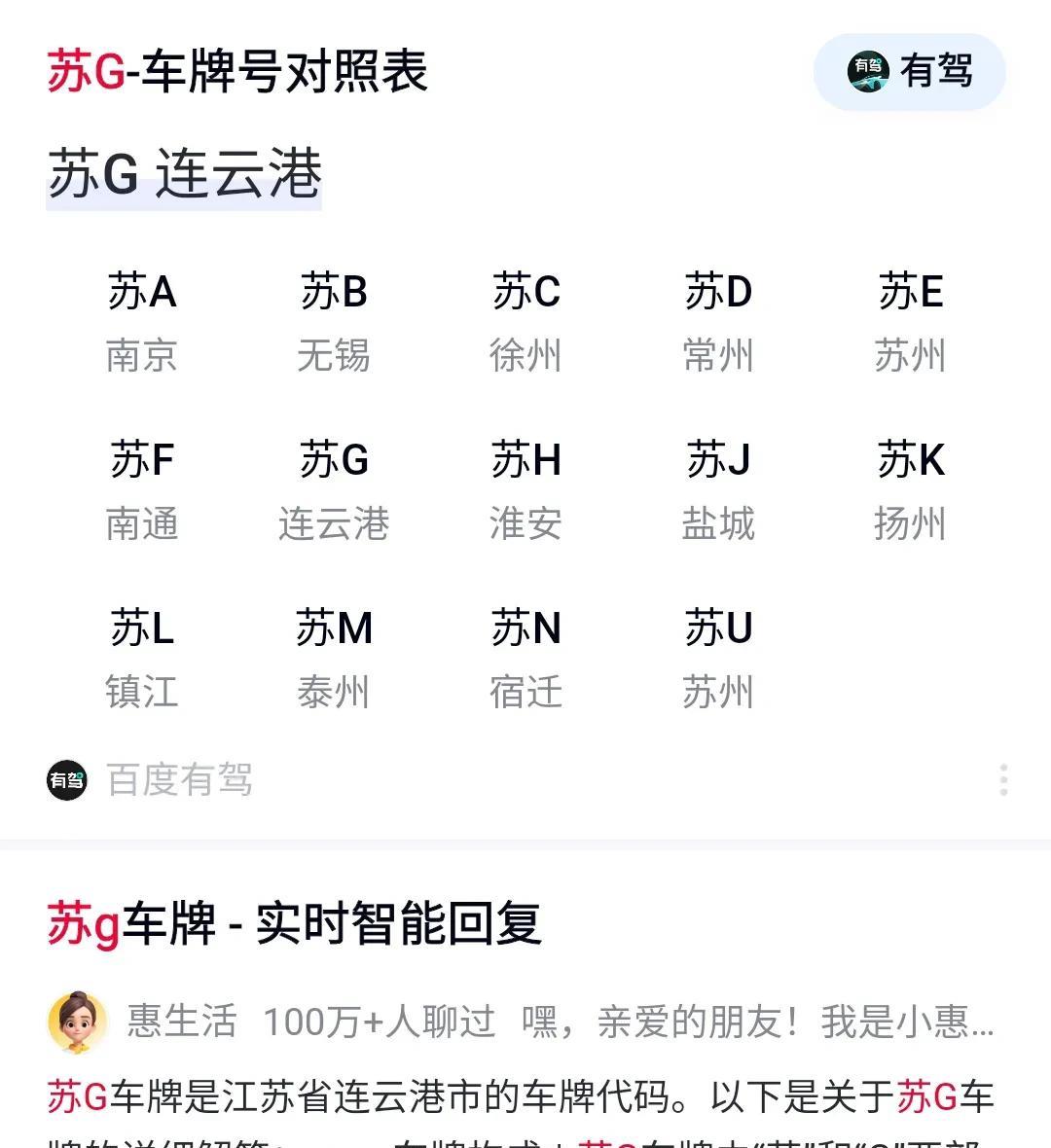The width and height of the screenshot is (1051, 1148).
Task: Choose the 苏H 淮安 plate entry
Action: point(525,489)
